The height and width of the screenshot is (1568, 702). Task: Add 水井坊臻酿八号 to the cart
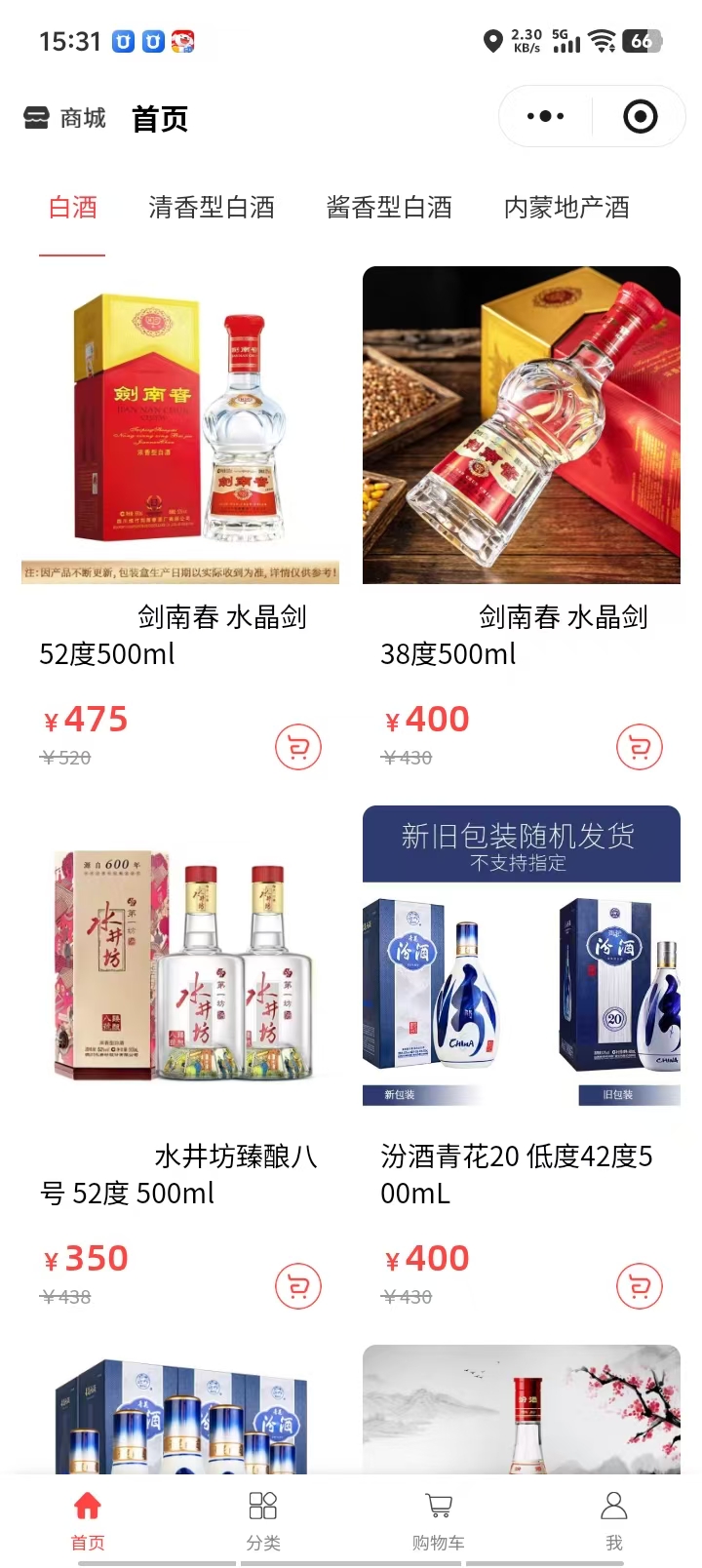pyautogui.click(x=298, y=1287)
